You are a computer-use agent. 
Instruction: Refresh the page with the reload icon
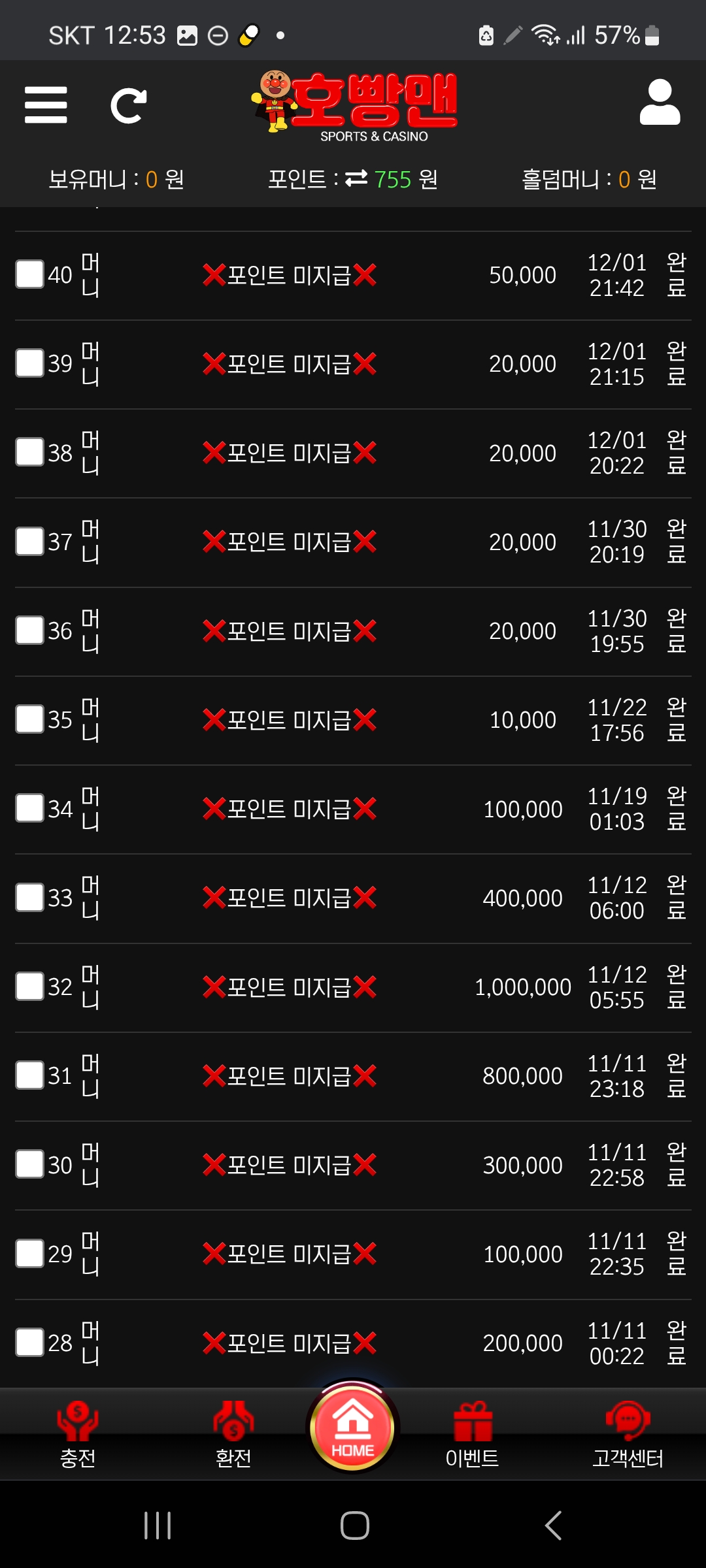pyautogui.click(x=128, y=105)
